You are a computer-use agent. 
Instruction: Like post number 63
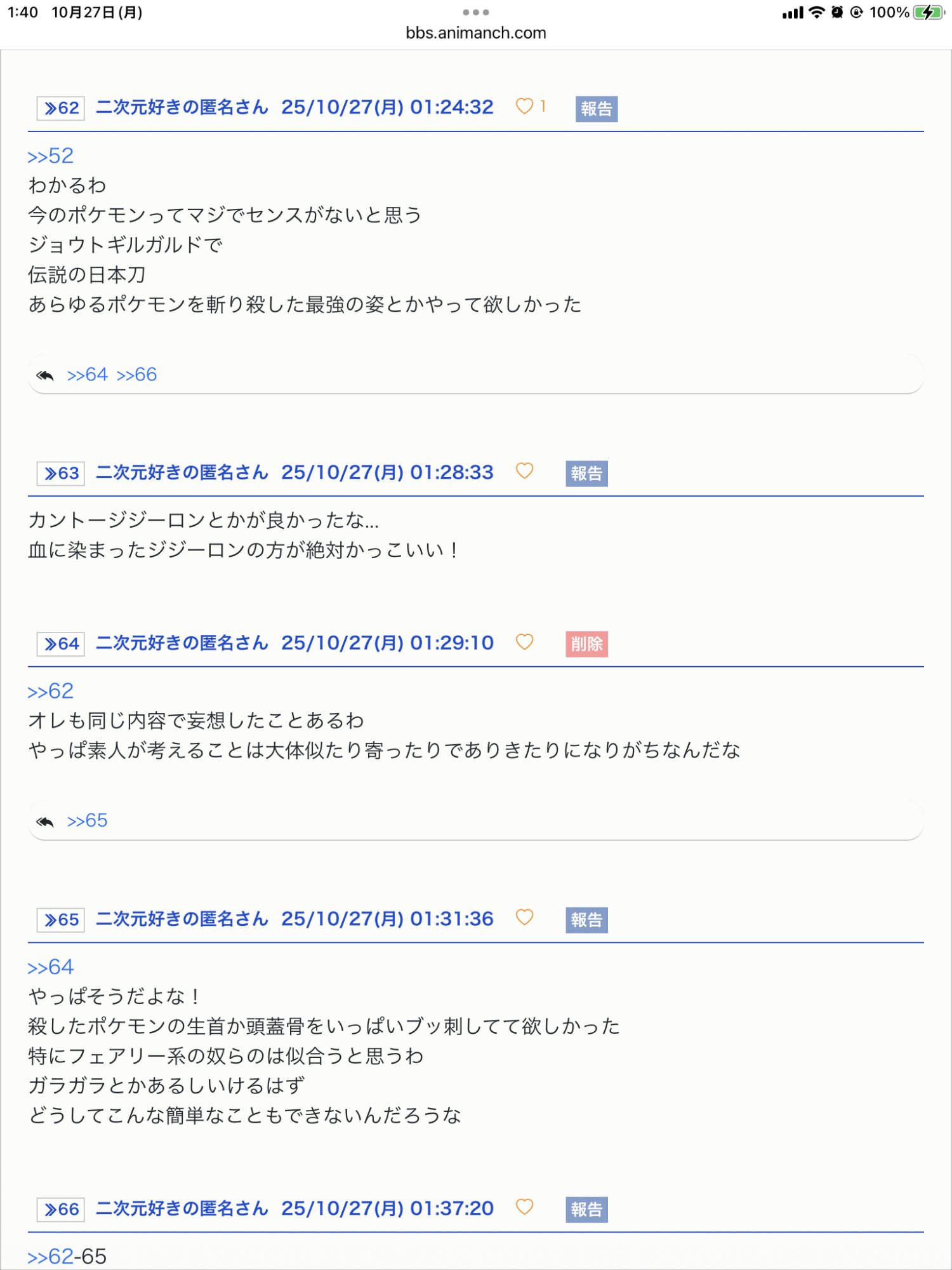(x=524, y=471)
